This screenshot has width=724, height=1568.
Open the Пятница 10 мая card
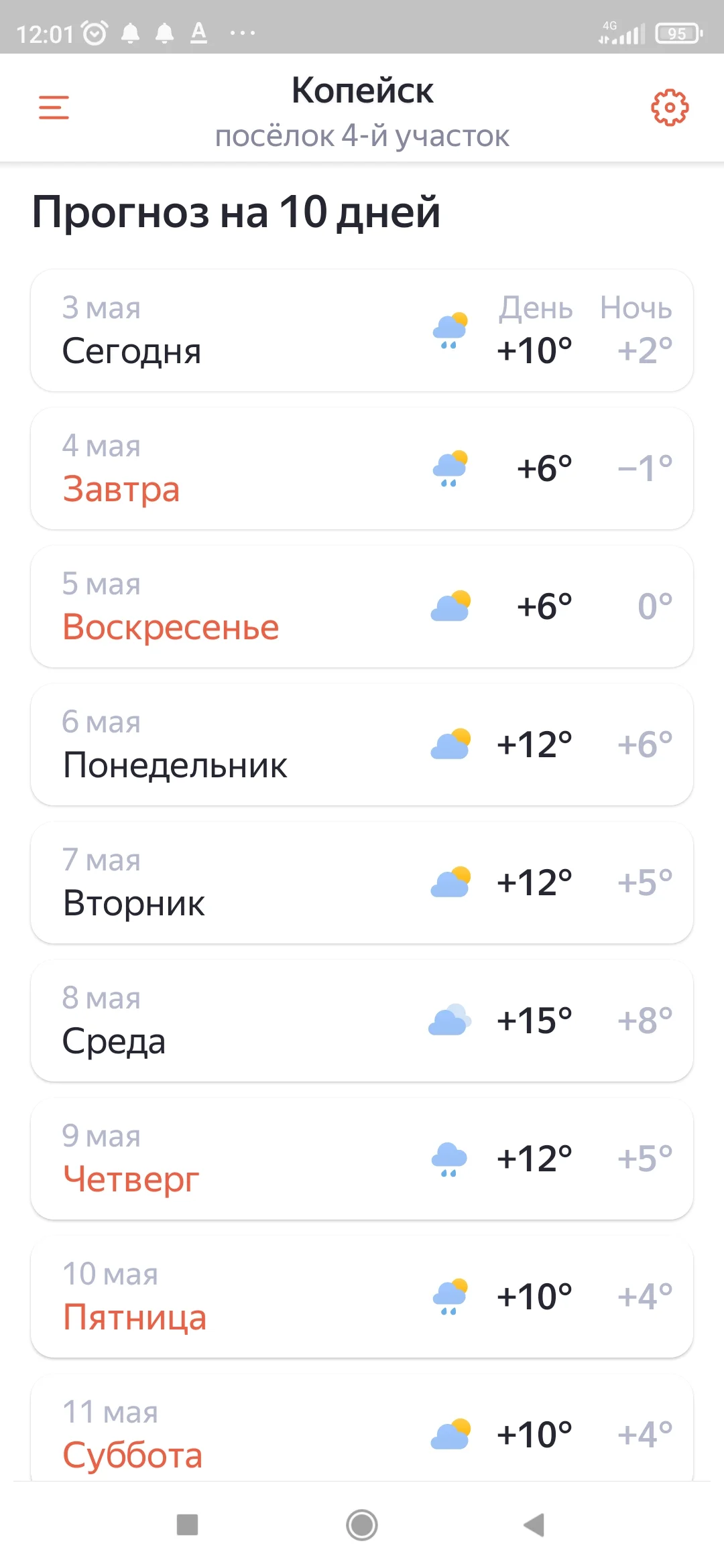click(x=362, y=1297)
